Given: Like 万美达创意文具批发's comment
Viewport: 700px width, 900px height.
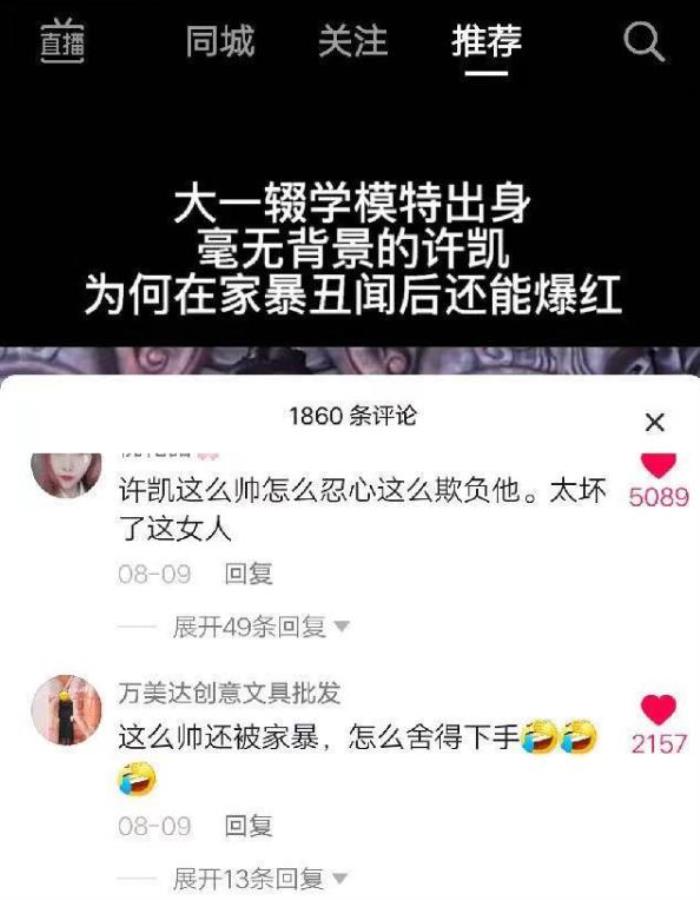Looking at the screenshot, I should pos(658,710).
